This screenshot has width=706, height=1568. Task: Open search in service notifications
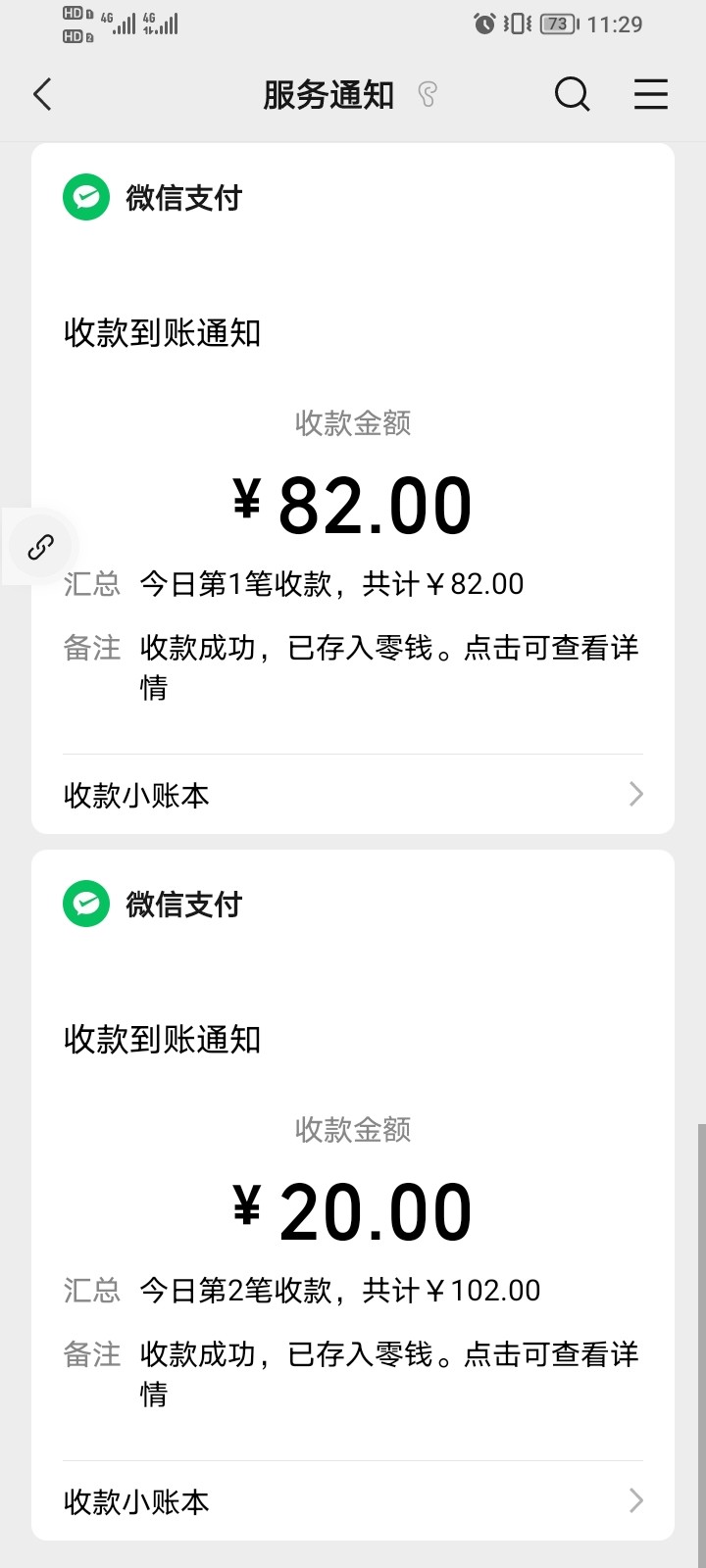tap(572, 95)
